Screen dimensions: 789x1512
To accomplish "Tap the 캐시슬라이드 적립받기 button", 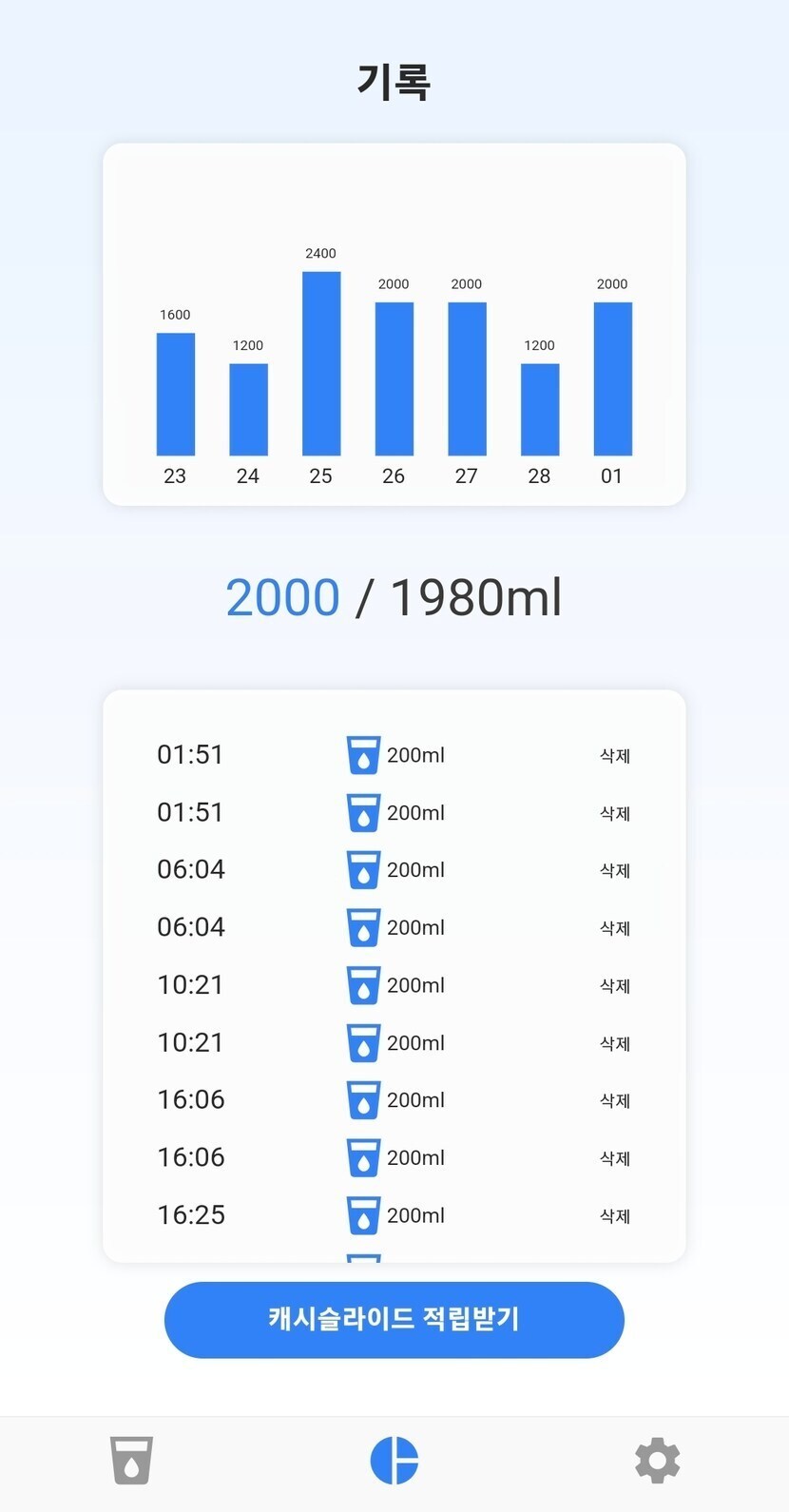I will point(394,1319).
